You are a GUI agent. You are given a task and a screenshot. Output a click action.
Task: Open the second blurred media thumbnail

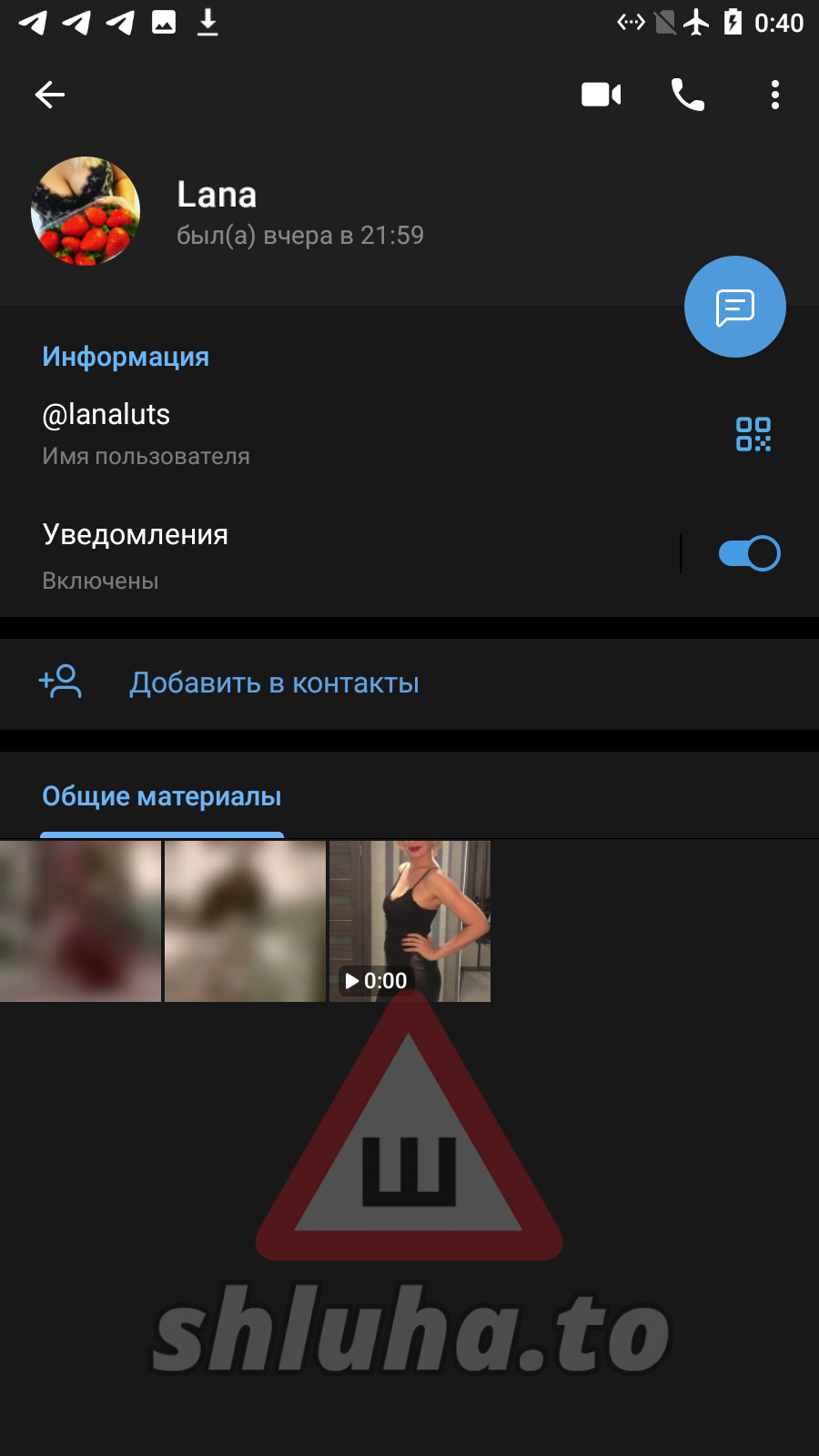245,921
